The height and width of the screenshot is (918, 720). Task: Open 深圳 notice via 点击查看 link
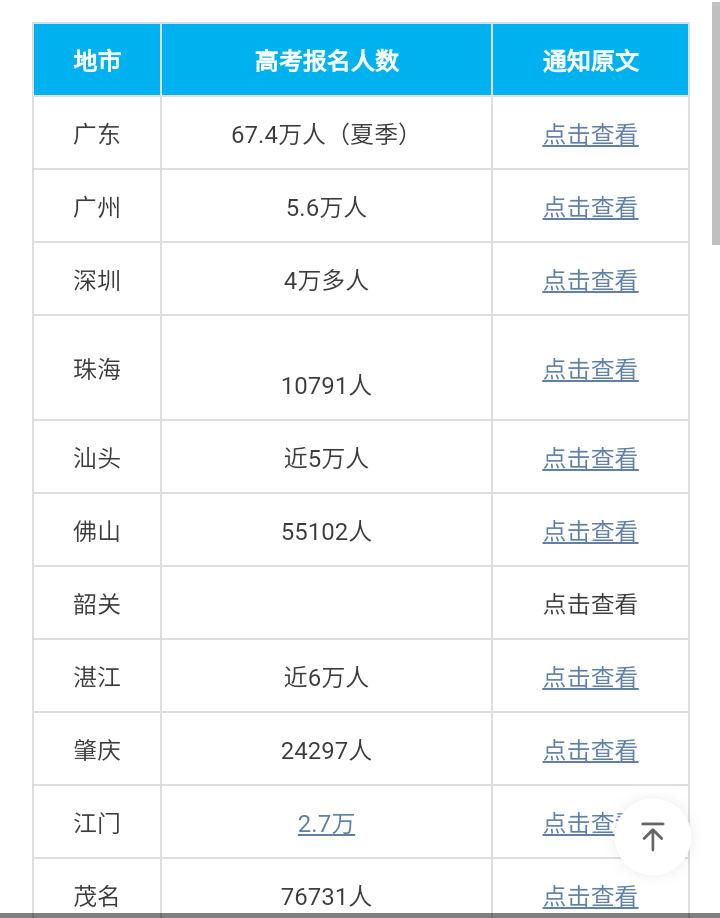590,280
